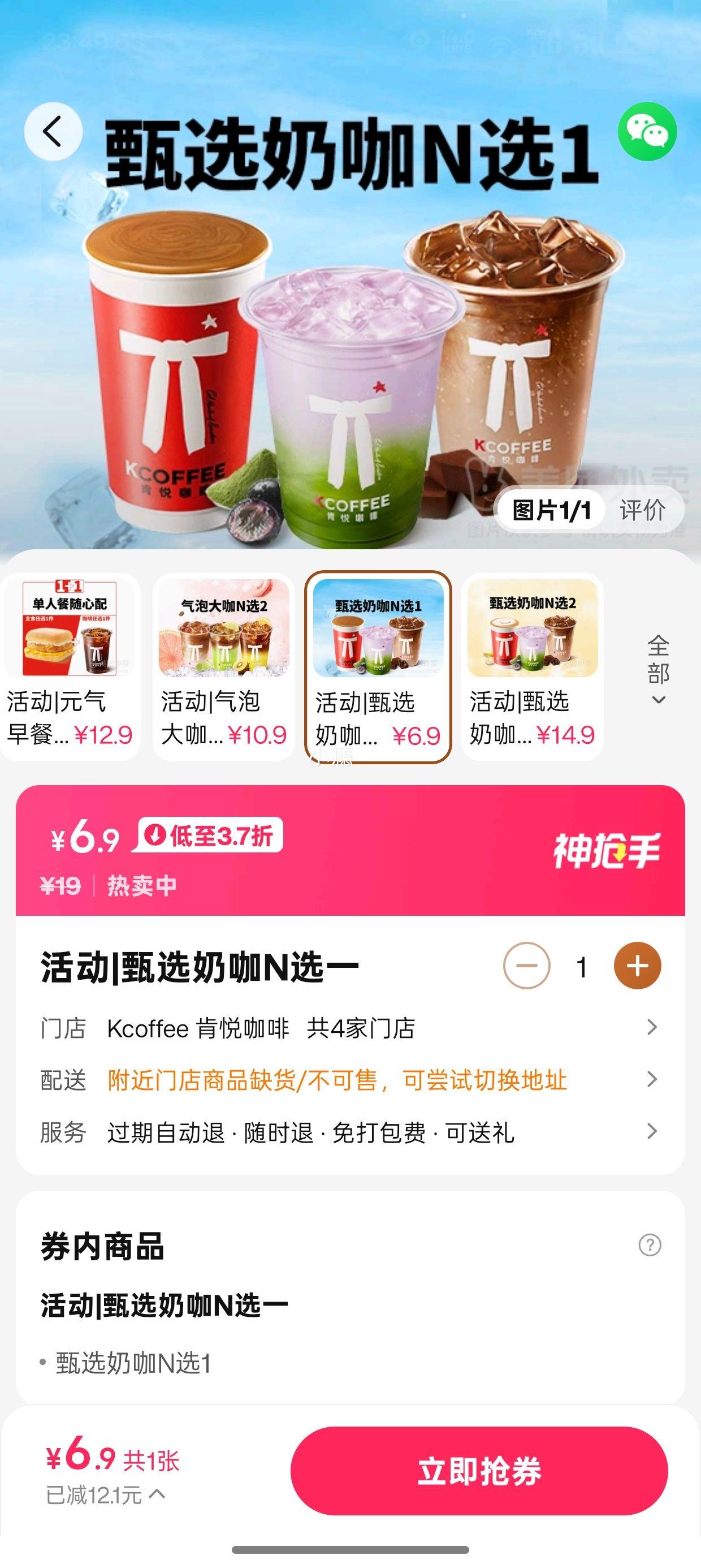
Task: Open the 配送 delivery address row
Action: [350, 1080]
